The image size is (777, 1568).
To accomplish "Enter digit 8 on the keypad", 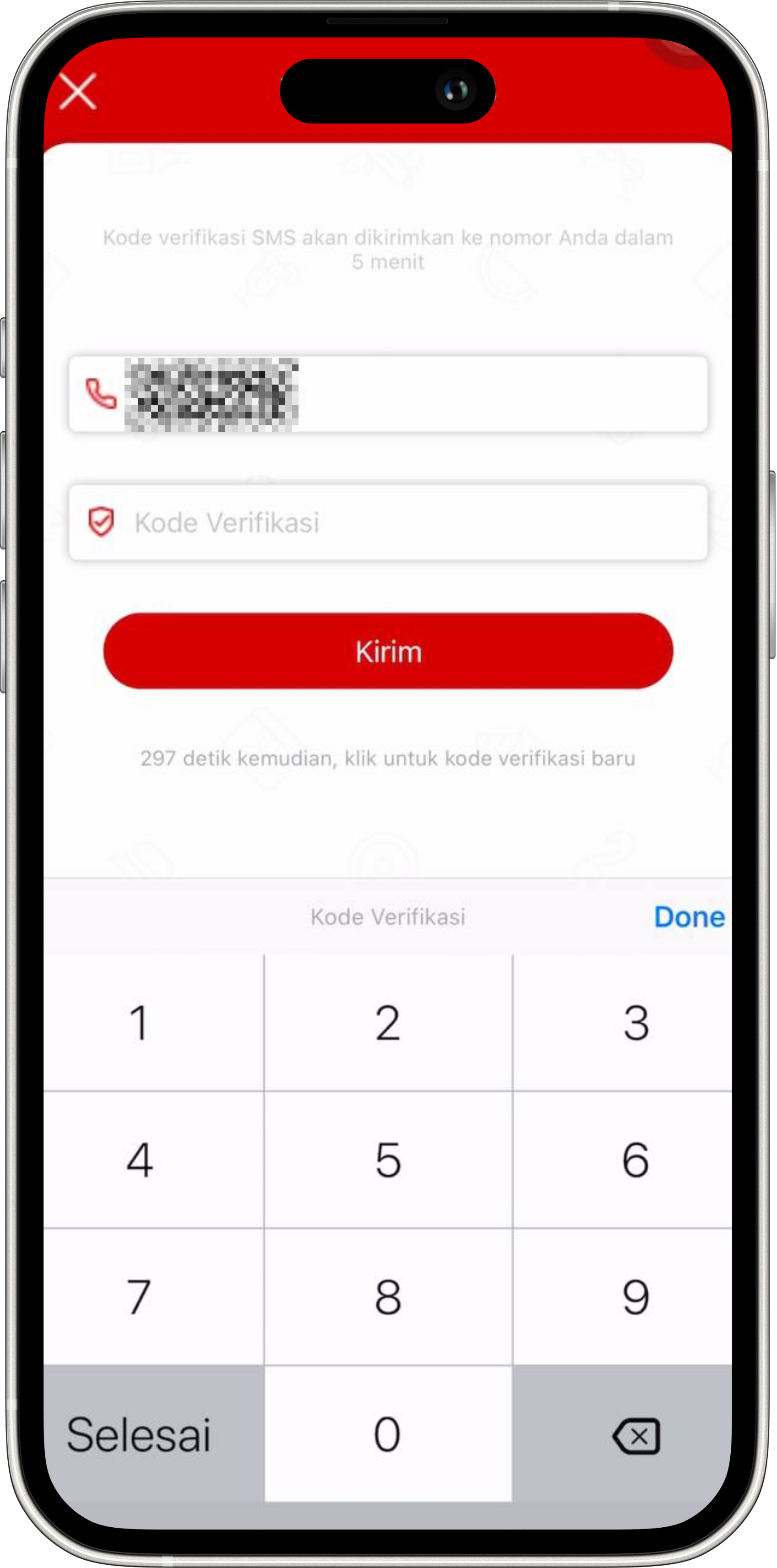I will pos(388,1297).
